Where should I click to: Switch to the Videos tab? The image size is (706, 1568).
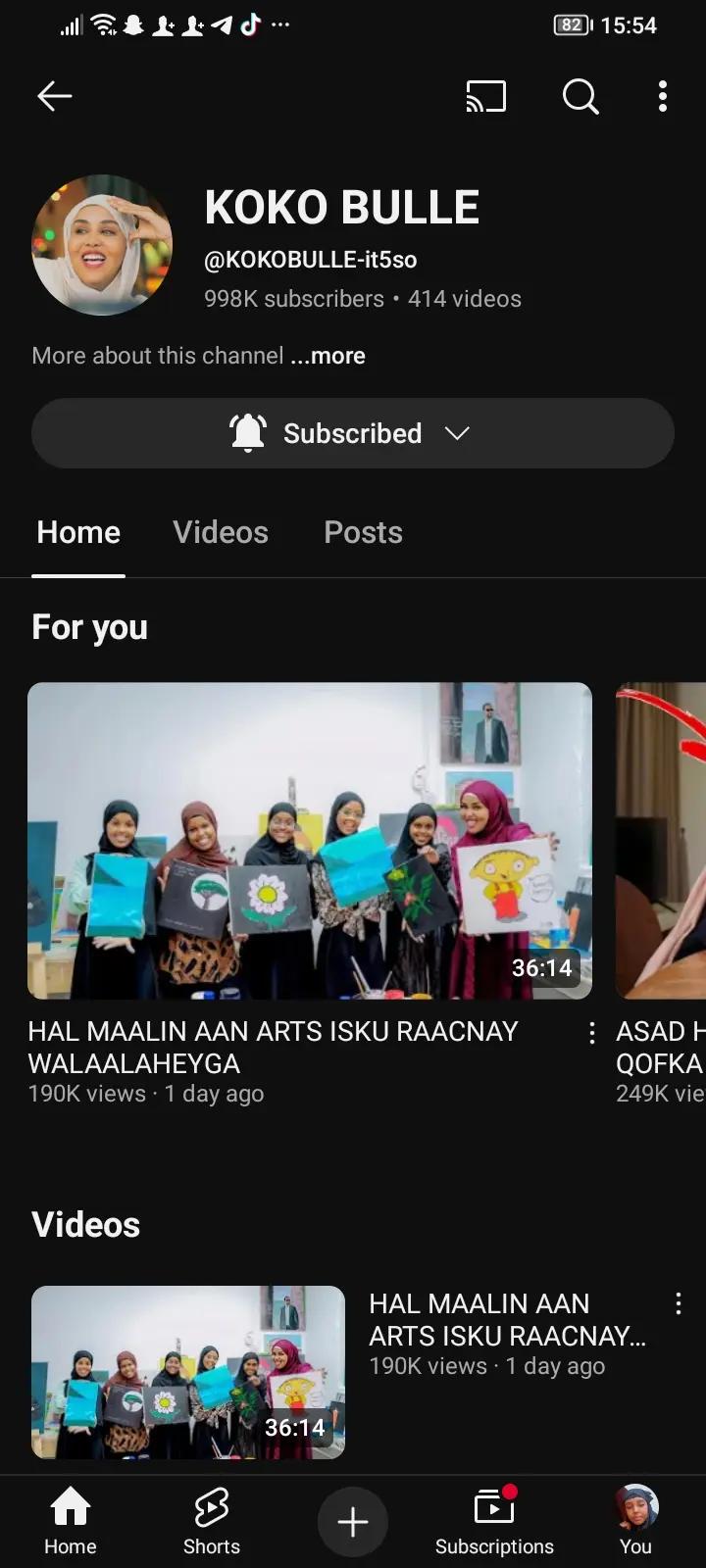(x=221, y=532)
